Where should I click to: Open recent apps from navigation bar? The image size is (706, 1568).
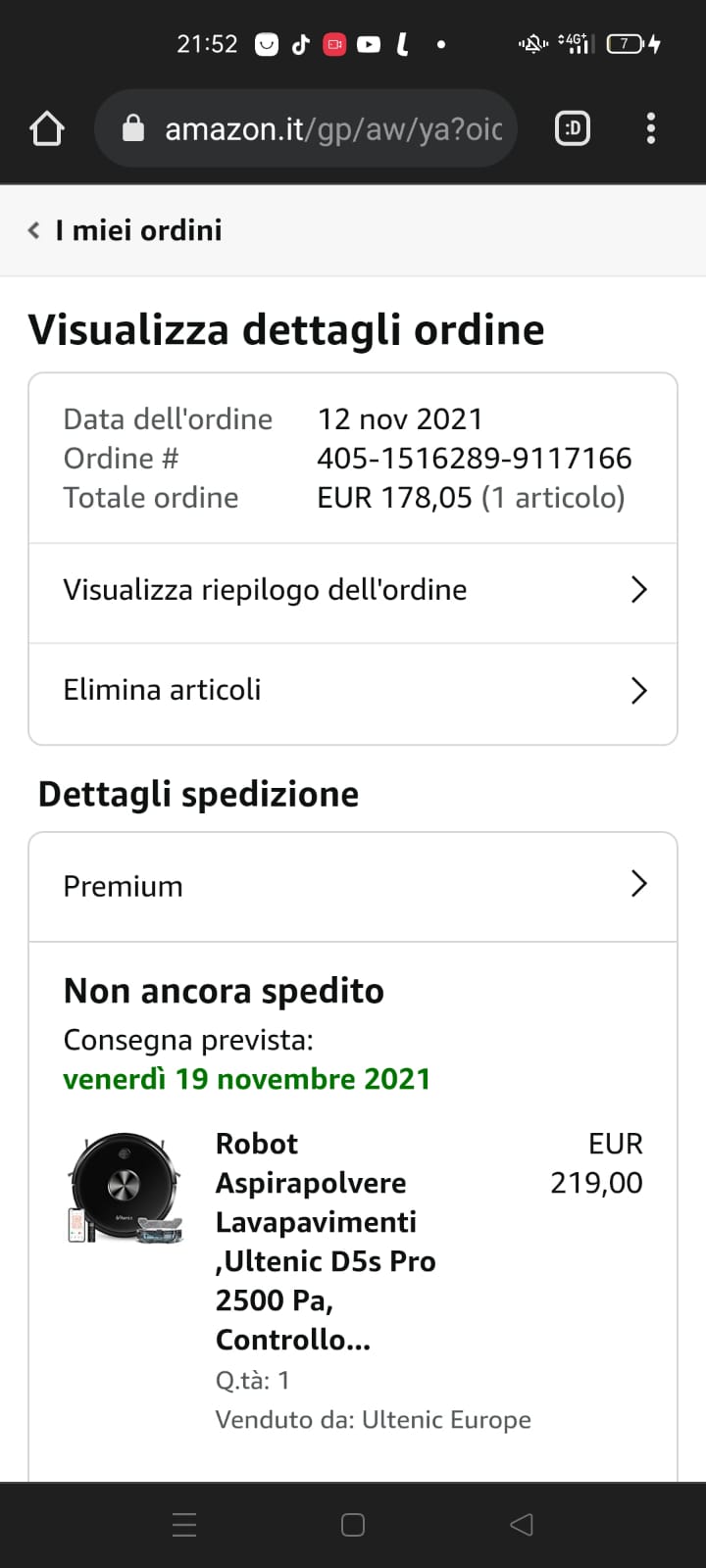(184, 1525)
